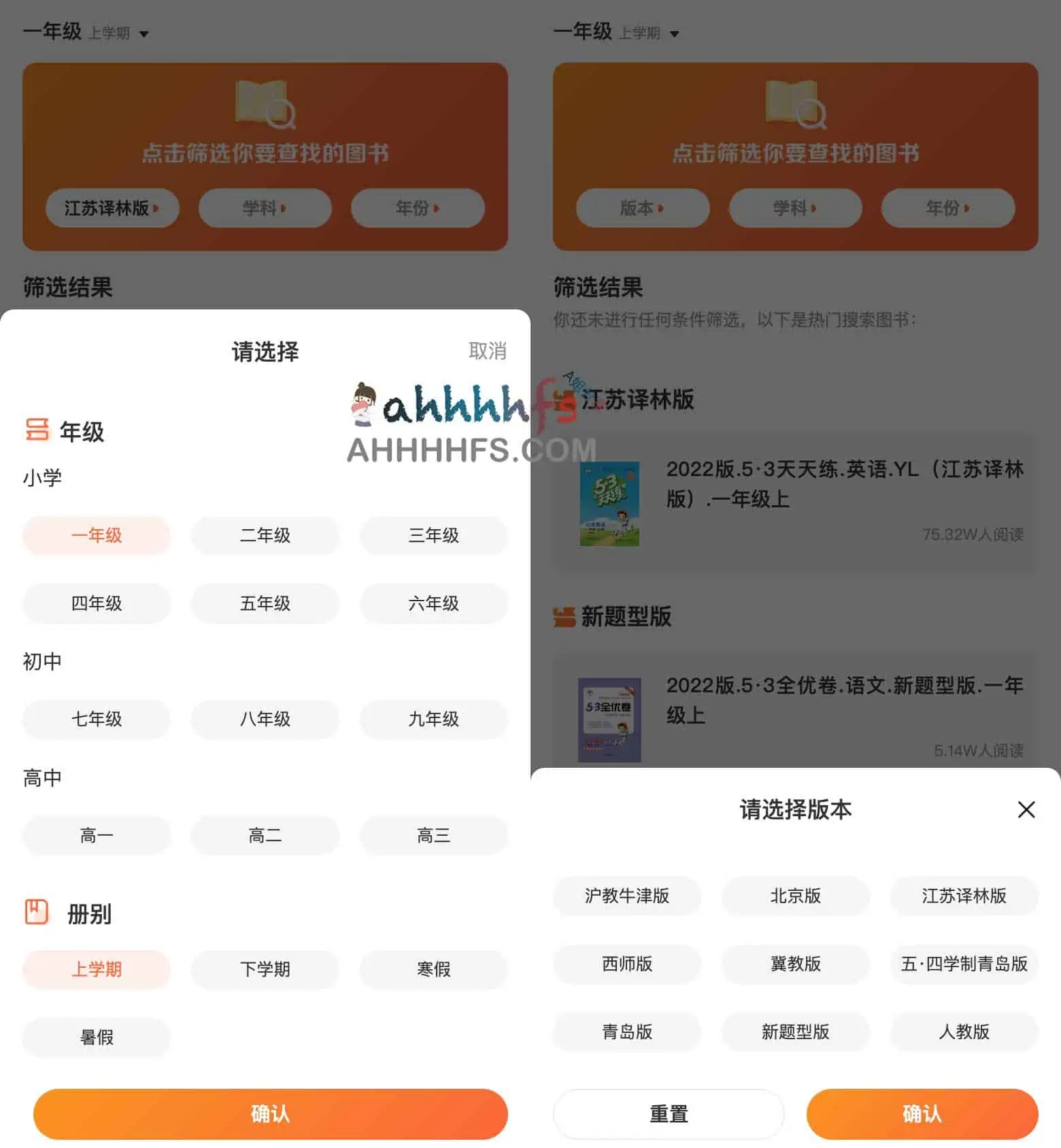Screen dimensions: 1061x1148
Task: Click the book search icon in the orange banner
Action: click(x=265, y=105)
